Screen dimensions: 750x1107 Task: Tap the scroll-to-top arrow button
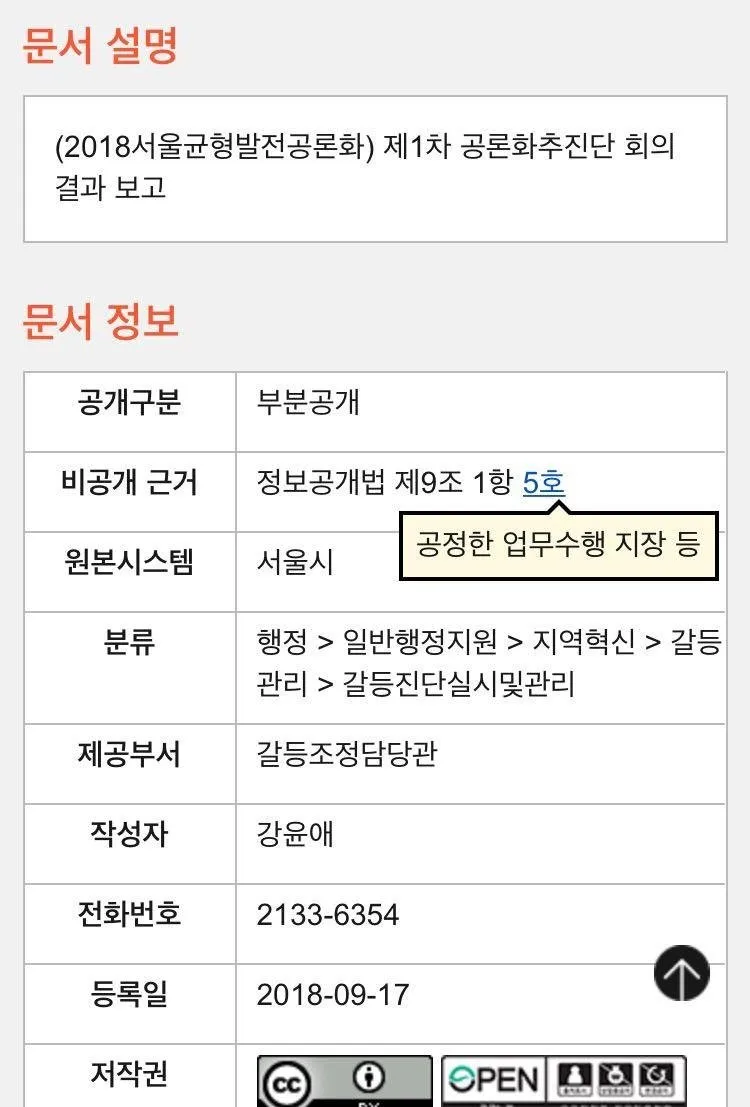tap(682, 973)
